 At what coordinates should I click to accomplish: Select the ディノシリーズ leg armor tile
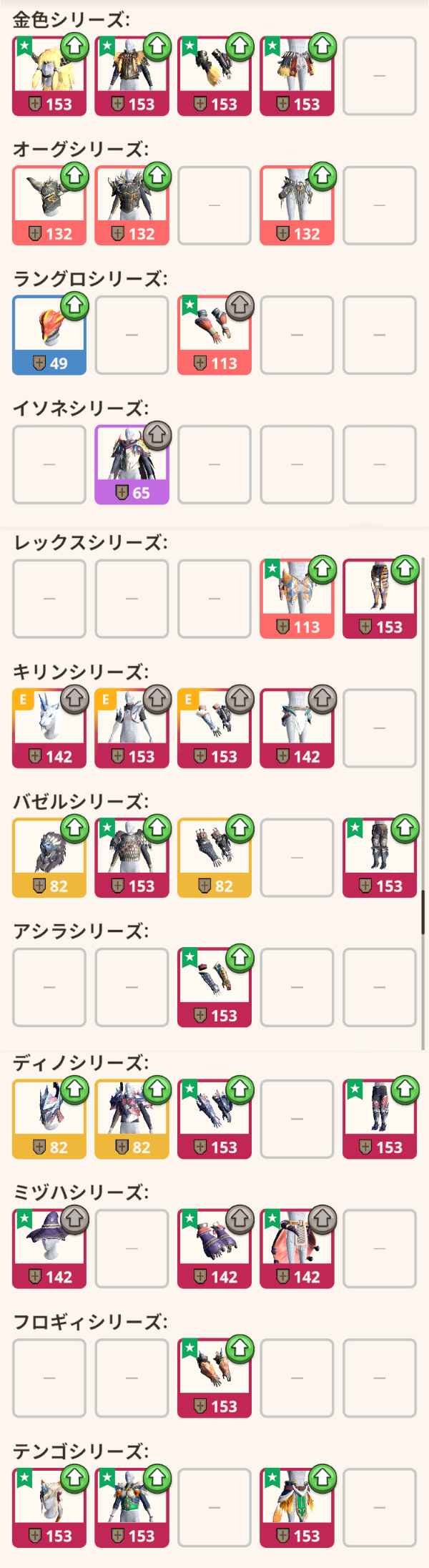tap(379, 1119)
